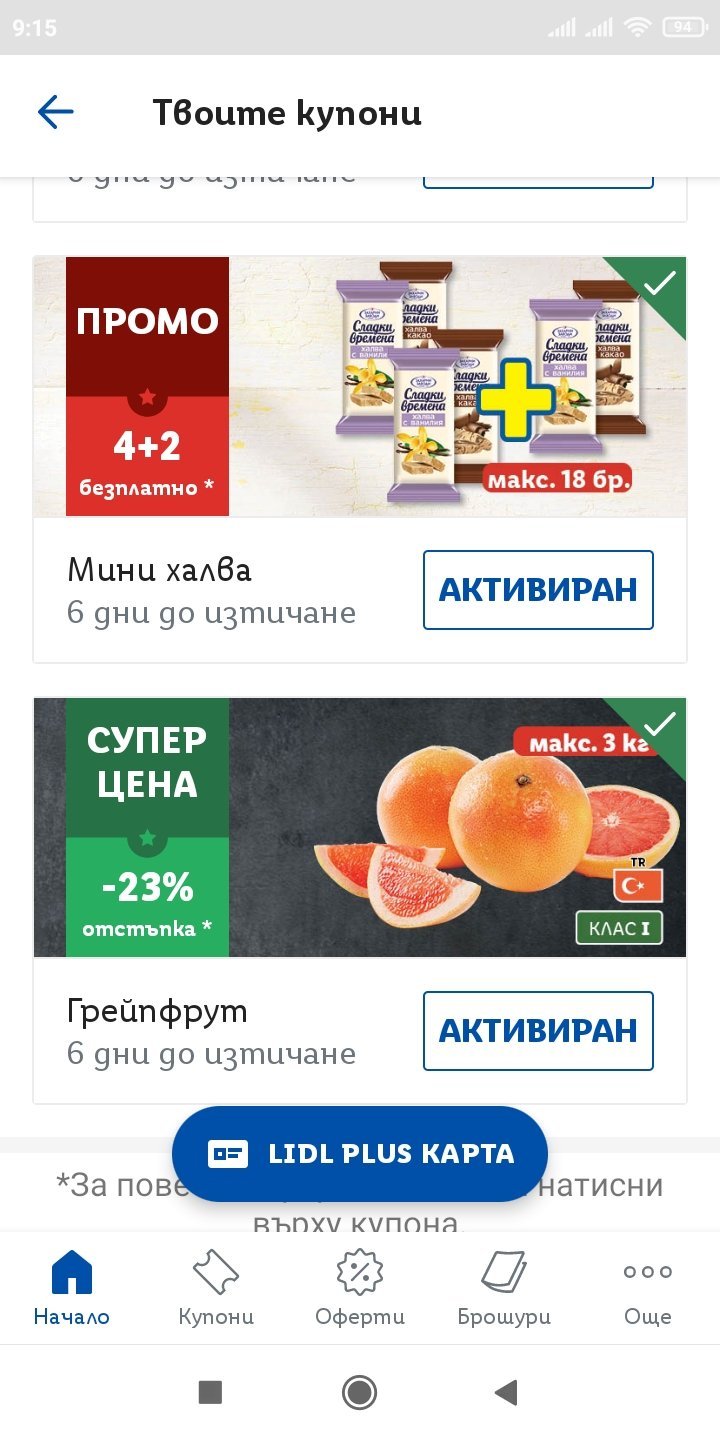
Task: Open the Мини халва promo coupon
Action: coord(360,387)
